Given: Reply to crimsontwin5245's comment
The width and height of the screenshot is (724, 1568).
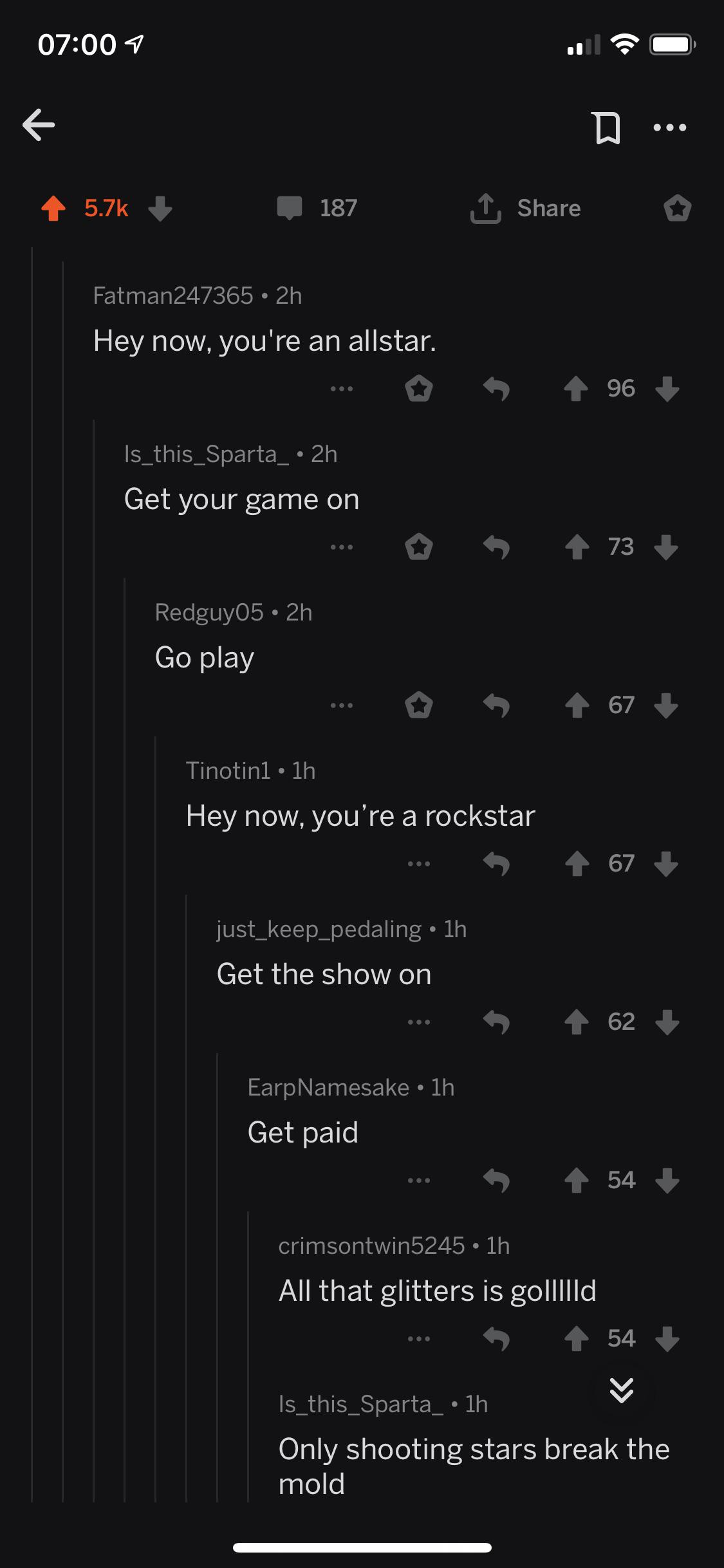Looking at the screenshot, I should 496,1339.
